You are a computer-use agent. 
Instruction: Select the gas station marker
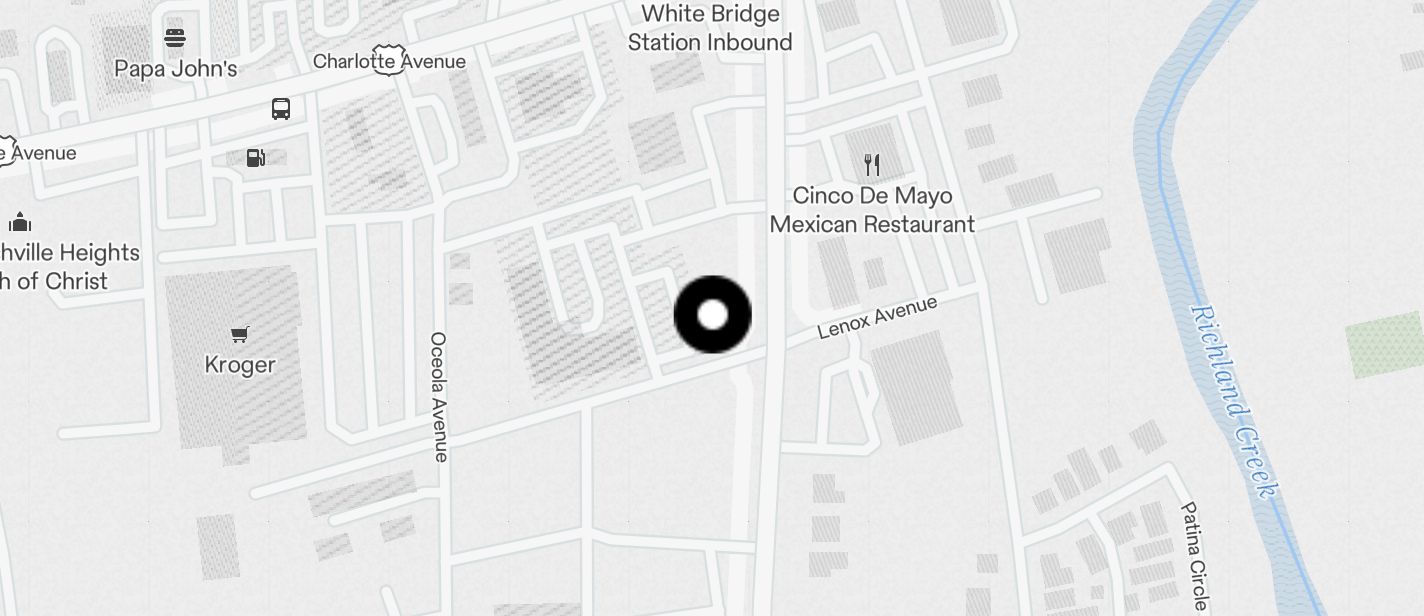[256, 157]
